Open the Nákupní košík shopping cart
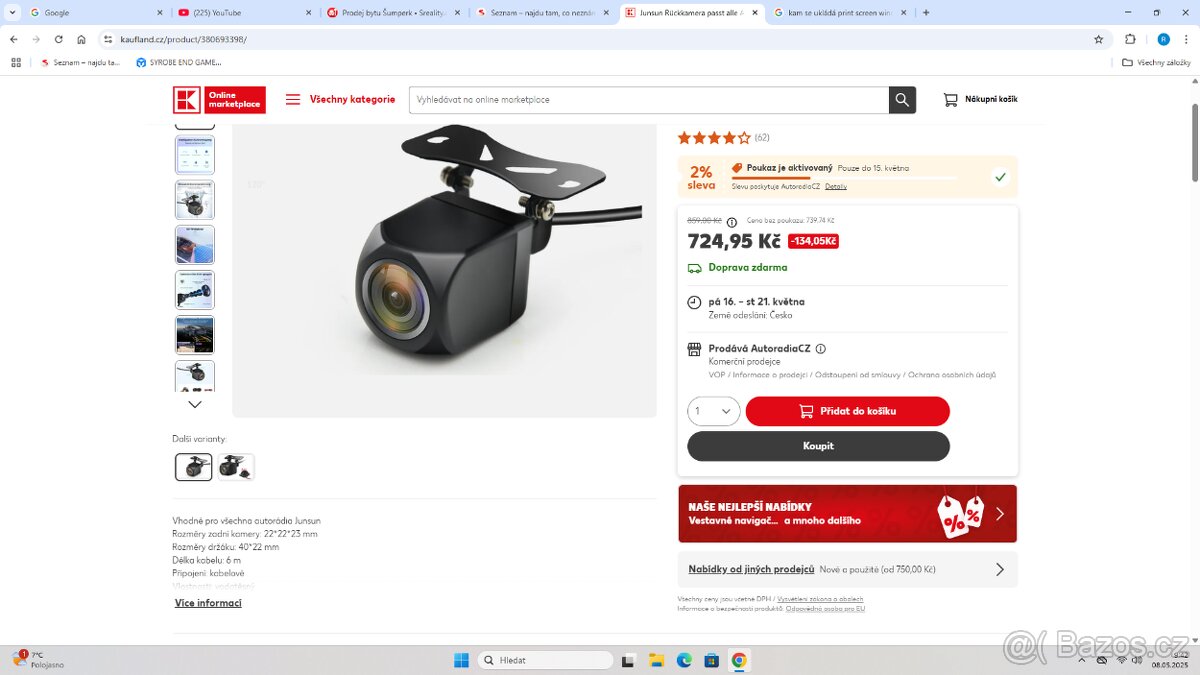Image resolution: width=1200 pixels, height=675 pixels. 980,100
